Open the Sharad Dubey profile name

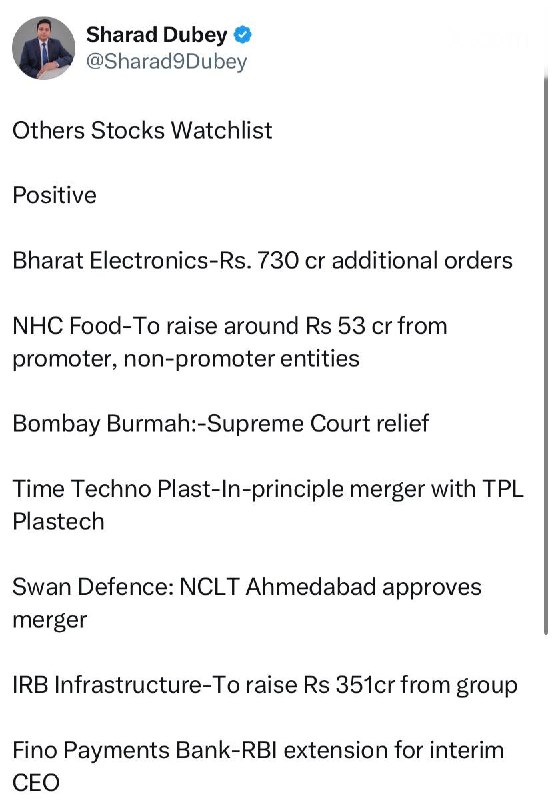tap(157, 35)
